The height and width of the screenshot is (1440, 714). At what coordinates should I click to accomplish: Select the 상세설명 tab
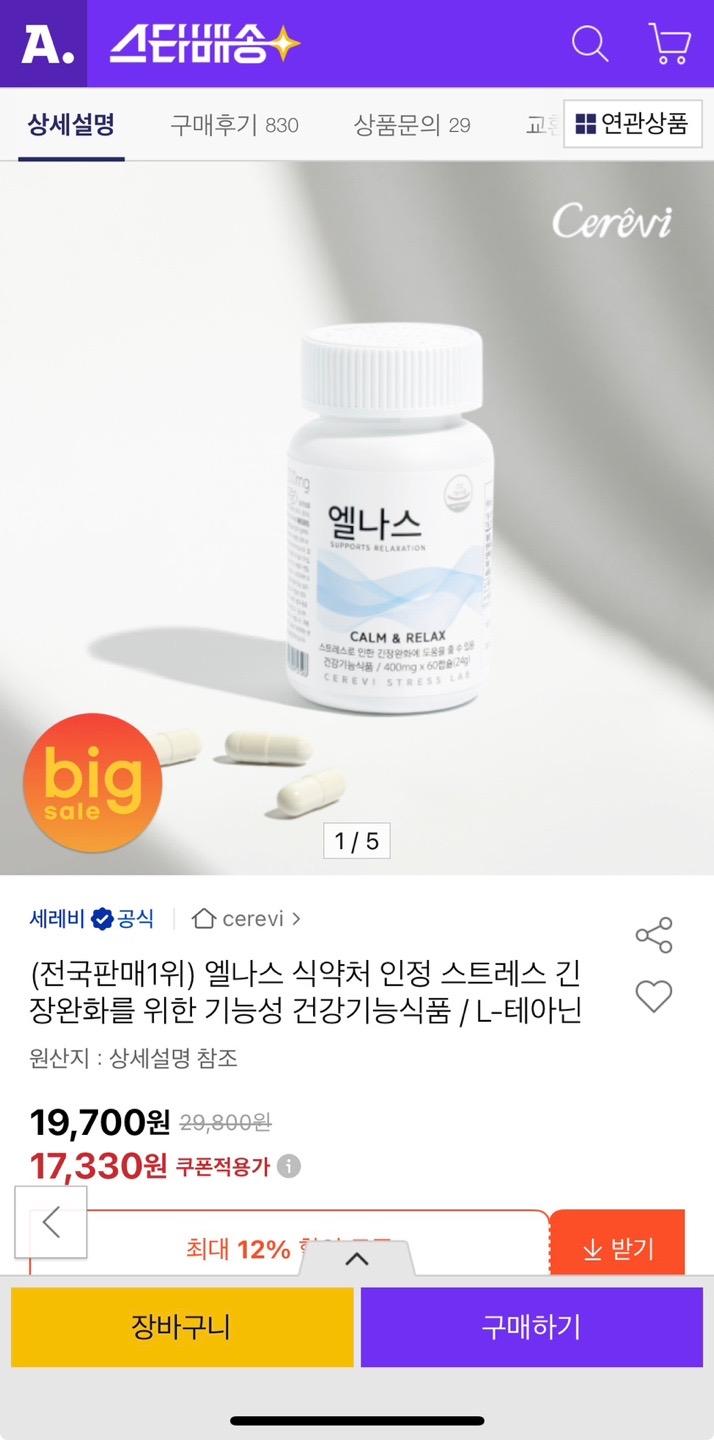pyautogui.click(x=71, y=125)
